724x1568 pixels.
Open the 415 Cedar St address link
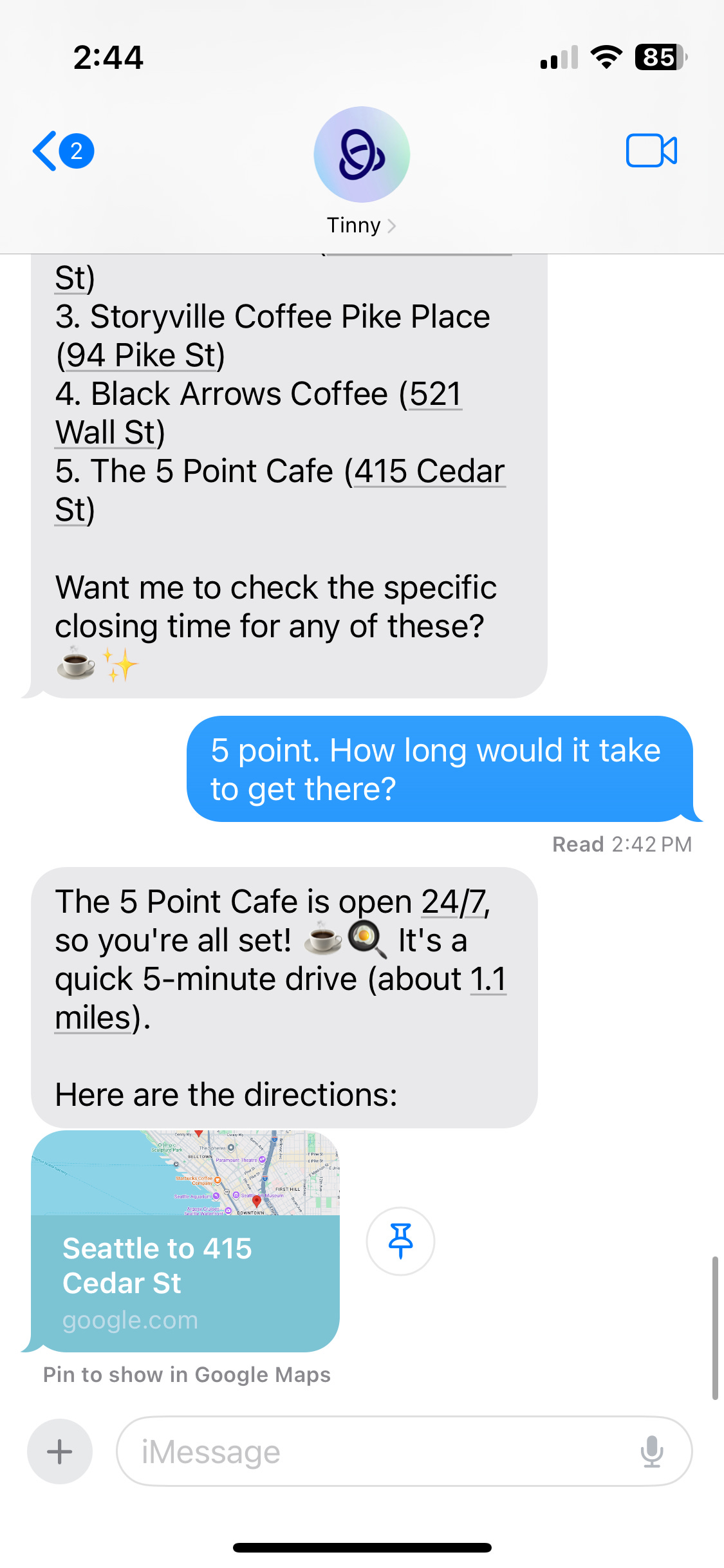[429, 472]
